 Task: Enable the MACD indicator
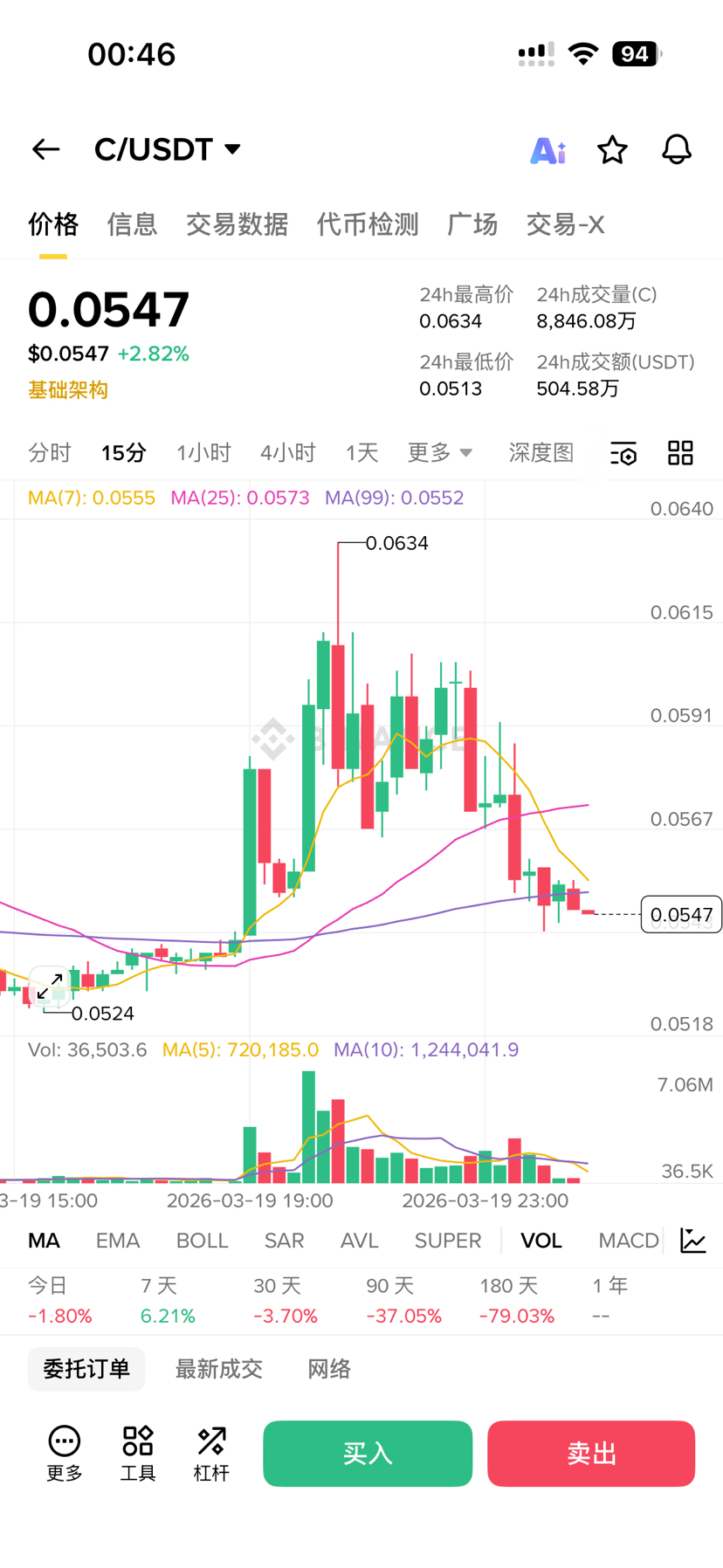[x=628, y=1241]
